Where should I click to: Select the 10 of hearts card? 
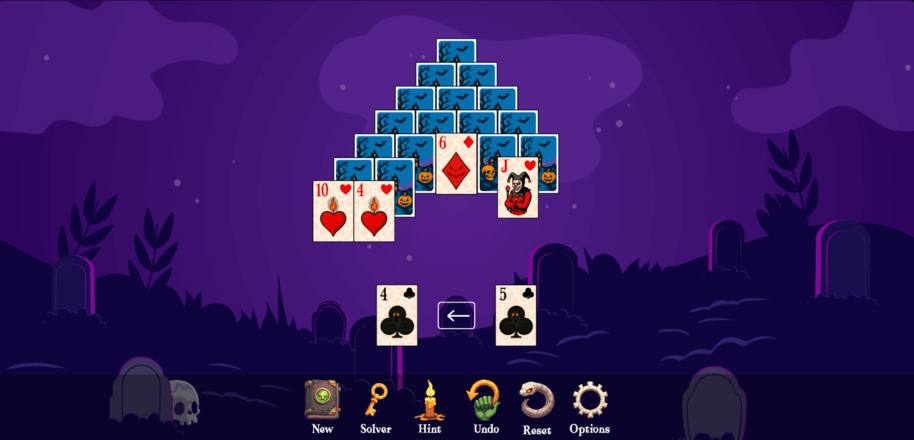pyautogui.click(x=333, y=211)
